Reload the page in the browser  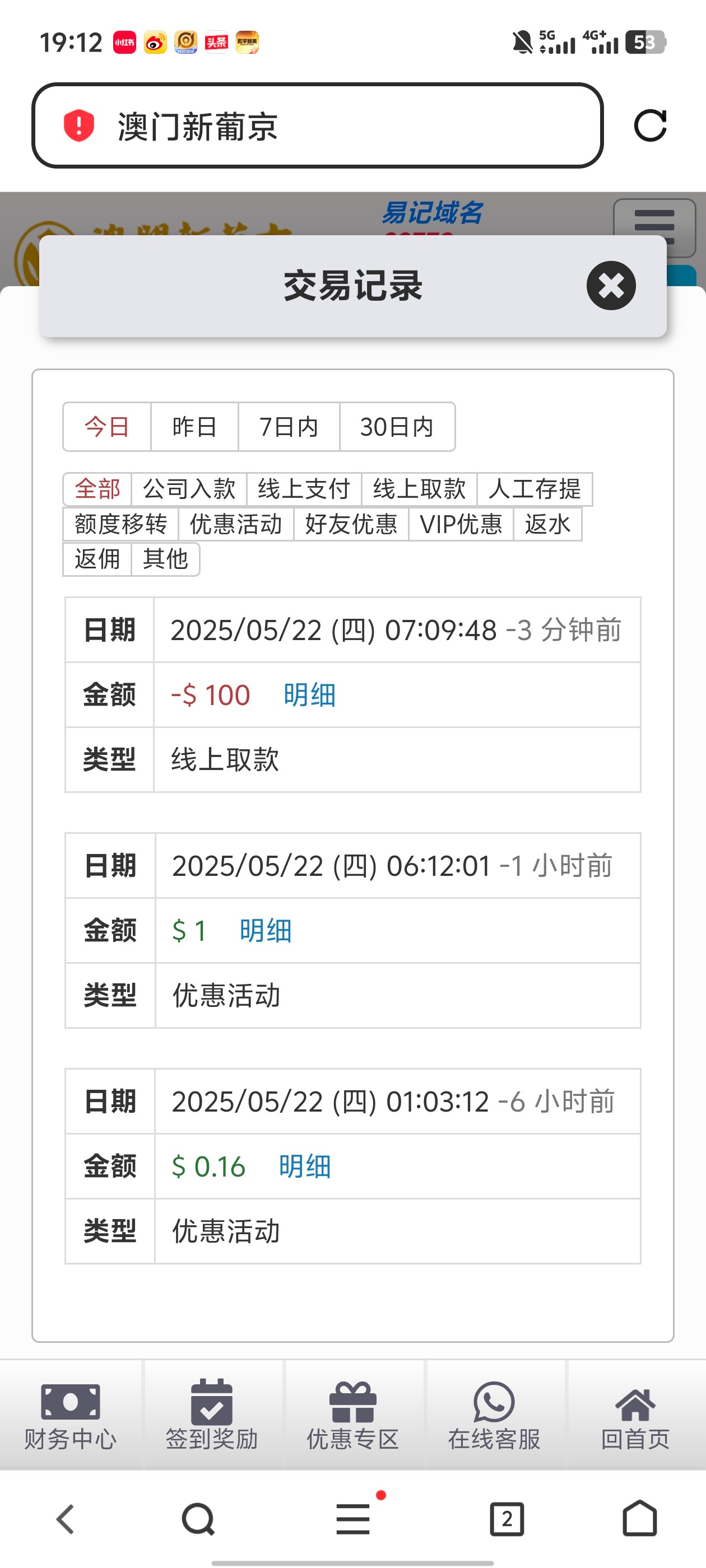650,126
